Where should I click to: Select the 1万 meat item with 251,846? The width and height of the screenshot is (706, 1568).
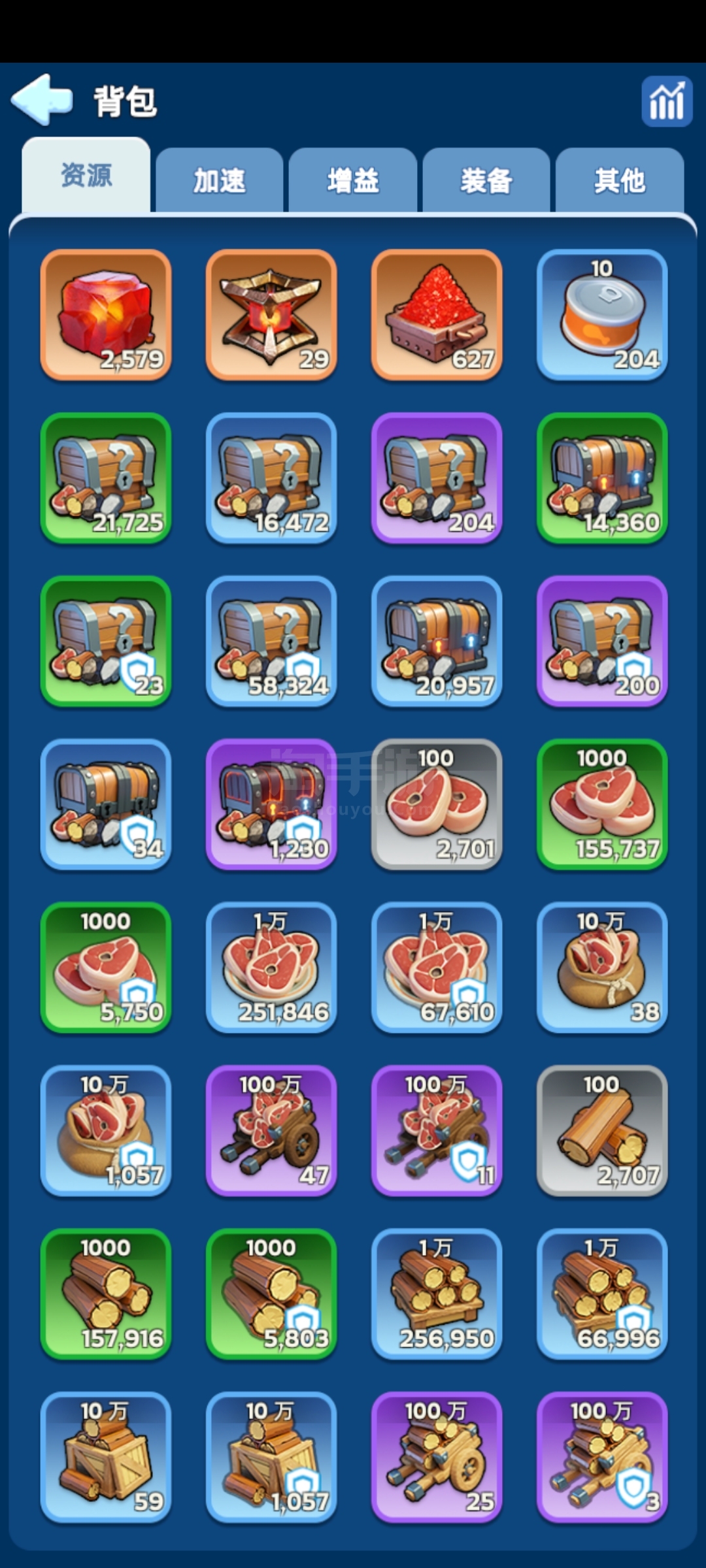click(271, 968)
